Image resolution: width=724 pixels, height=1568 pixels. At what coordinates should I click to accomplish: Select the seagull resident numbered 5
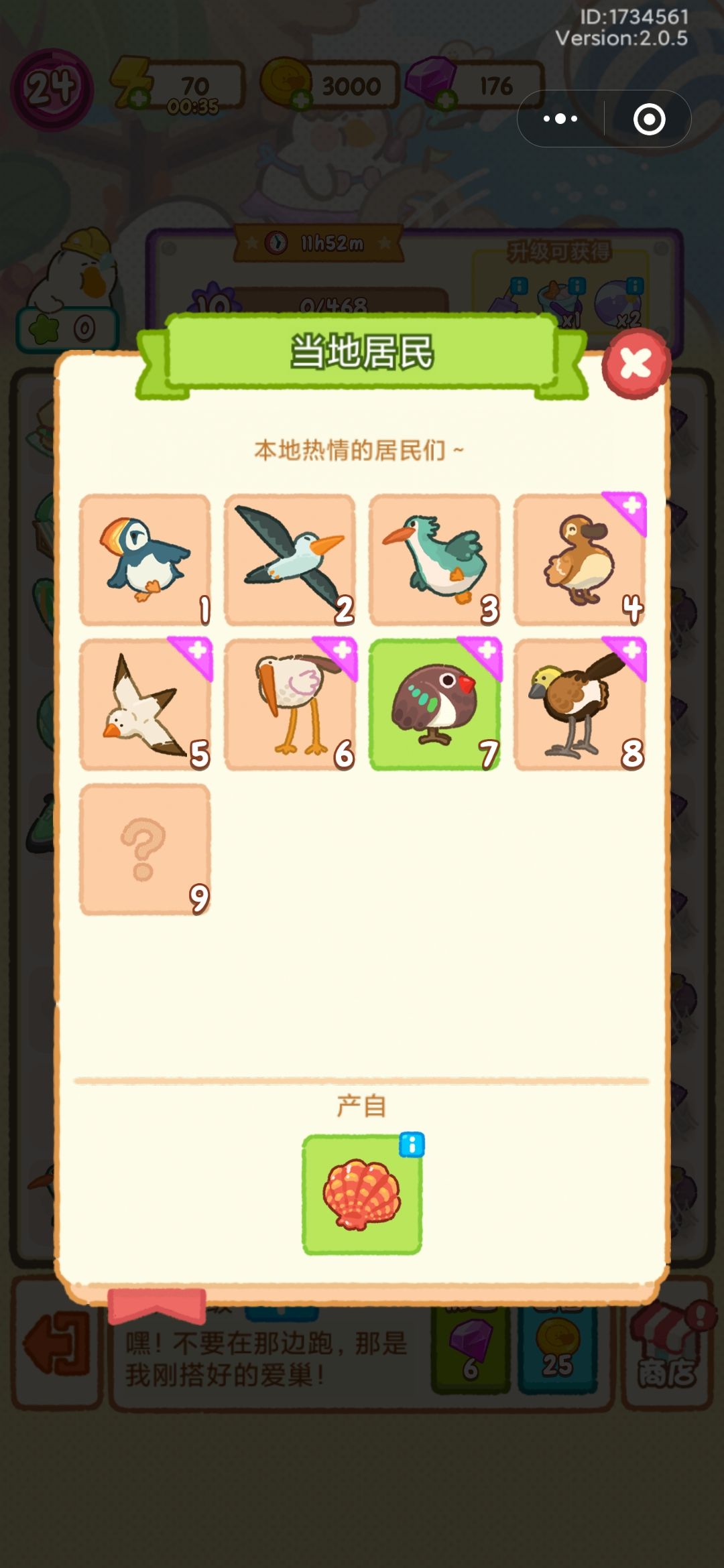coord(145,704)
